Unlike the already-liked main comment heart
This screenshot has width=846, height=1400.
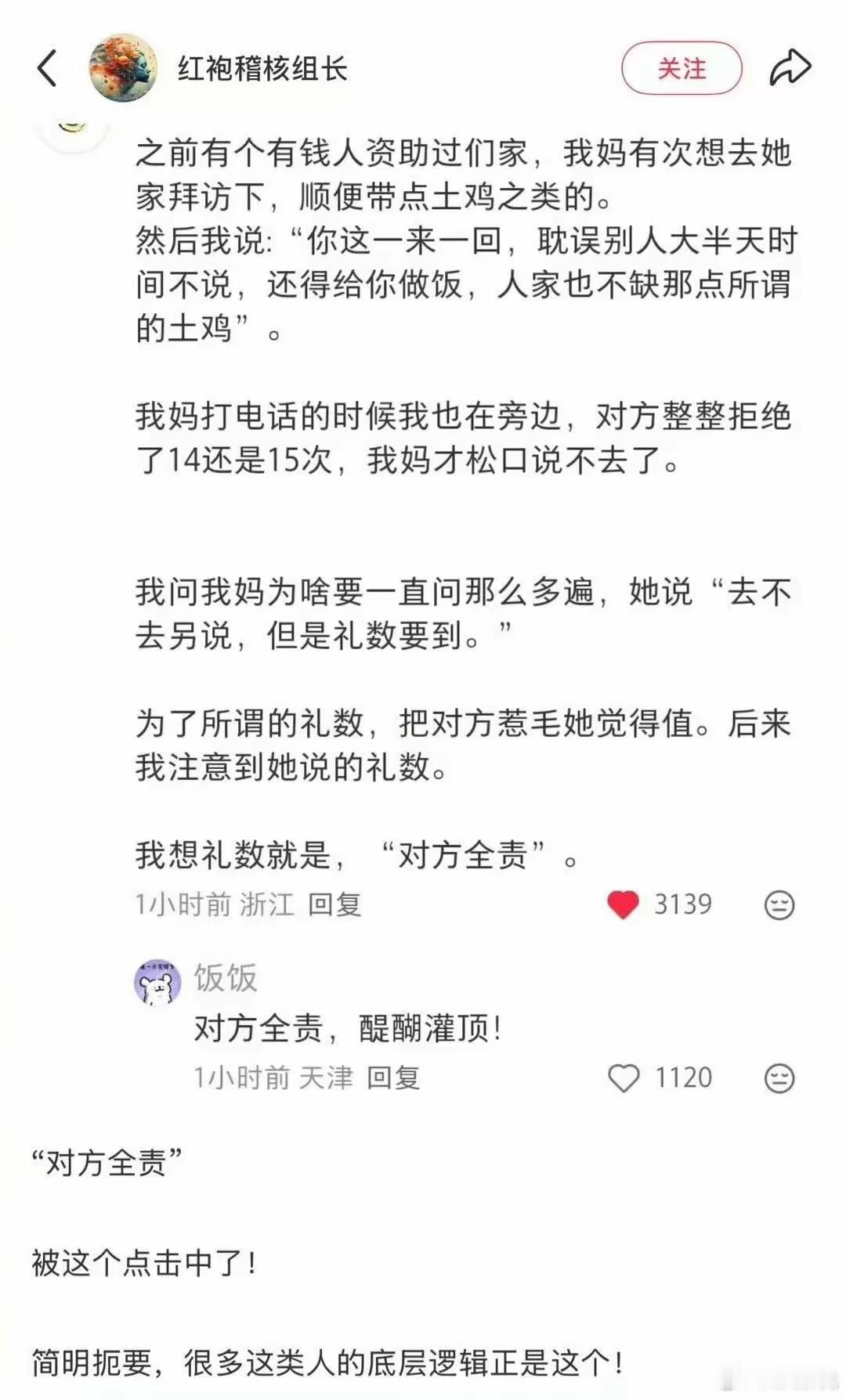pyautogui.click(x=621, y=903)
